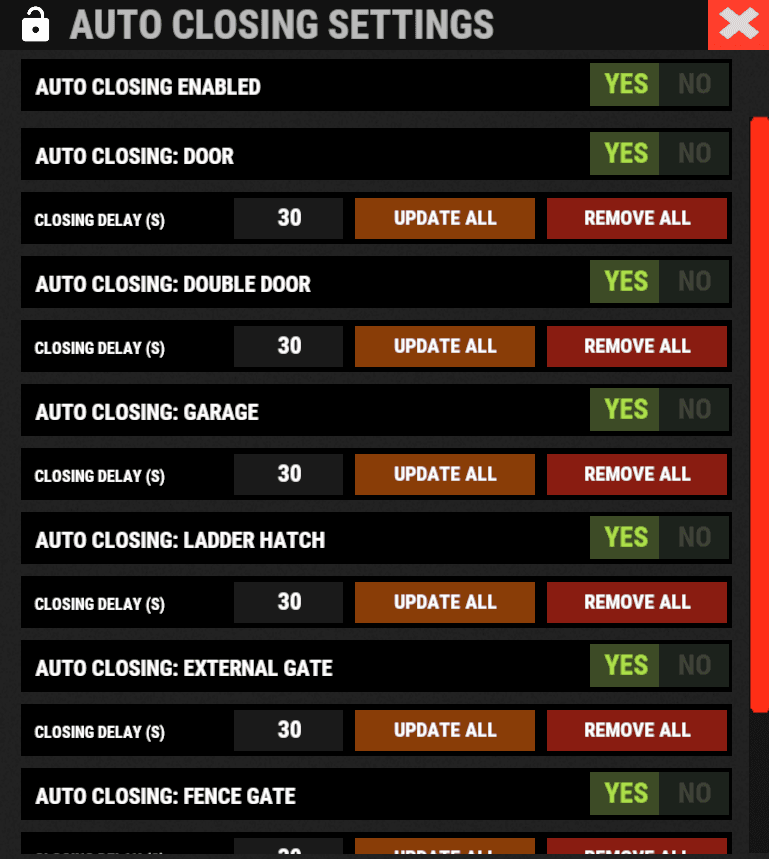The image size is (769, 859).
Task: Set Auto Closing: Double Door to NO
Action: click(694, 282)
